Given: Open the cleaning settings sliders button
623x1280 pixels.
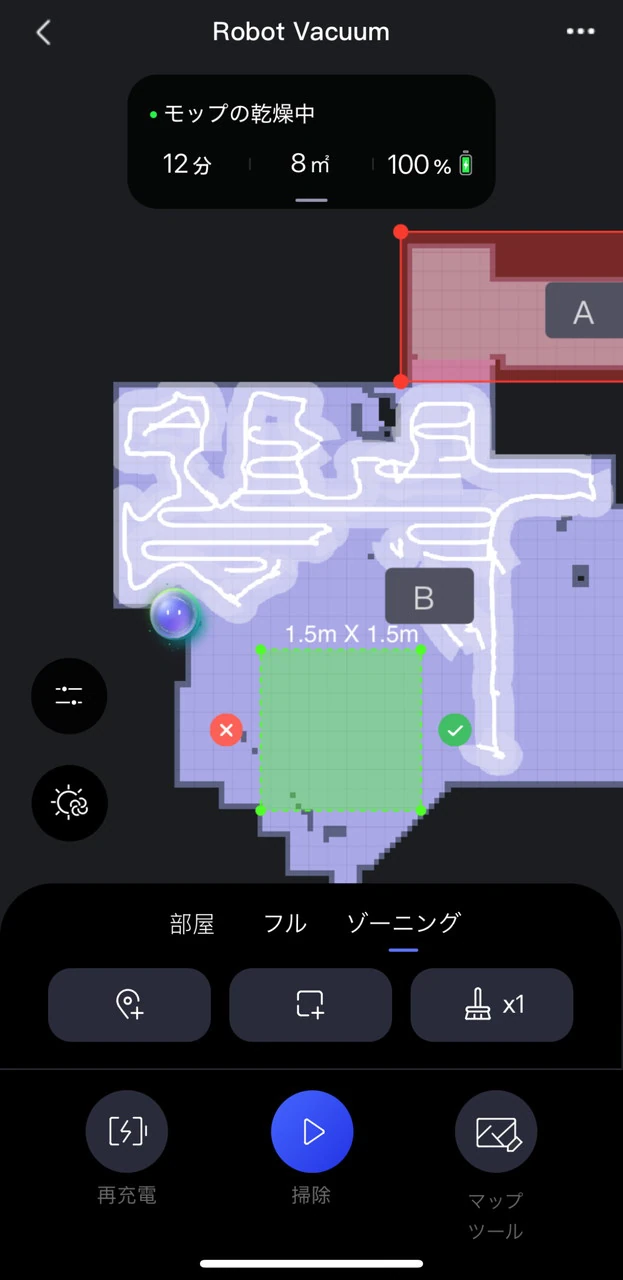Looking at the screenshot, I should 69,696.
